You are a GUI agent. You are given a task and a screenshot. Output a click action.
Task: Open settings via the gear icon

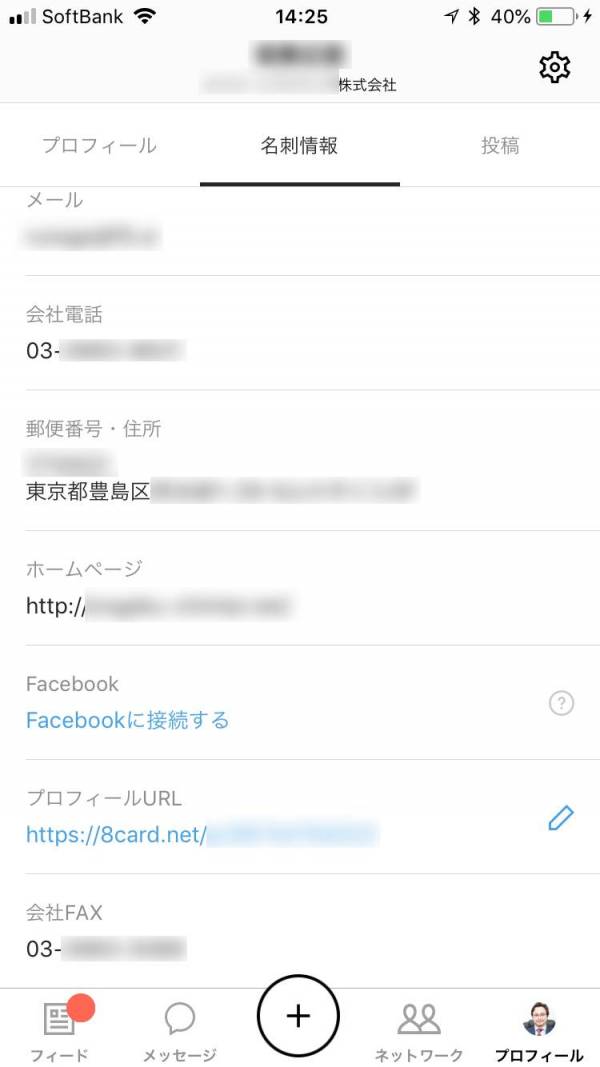(554, 67)
